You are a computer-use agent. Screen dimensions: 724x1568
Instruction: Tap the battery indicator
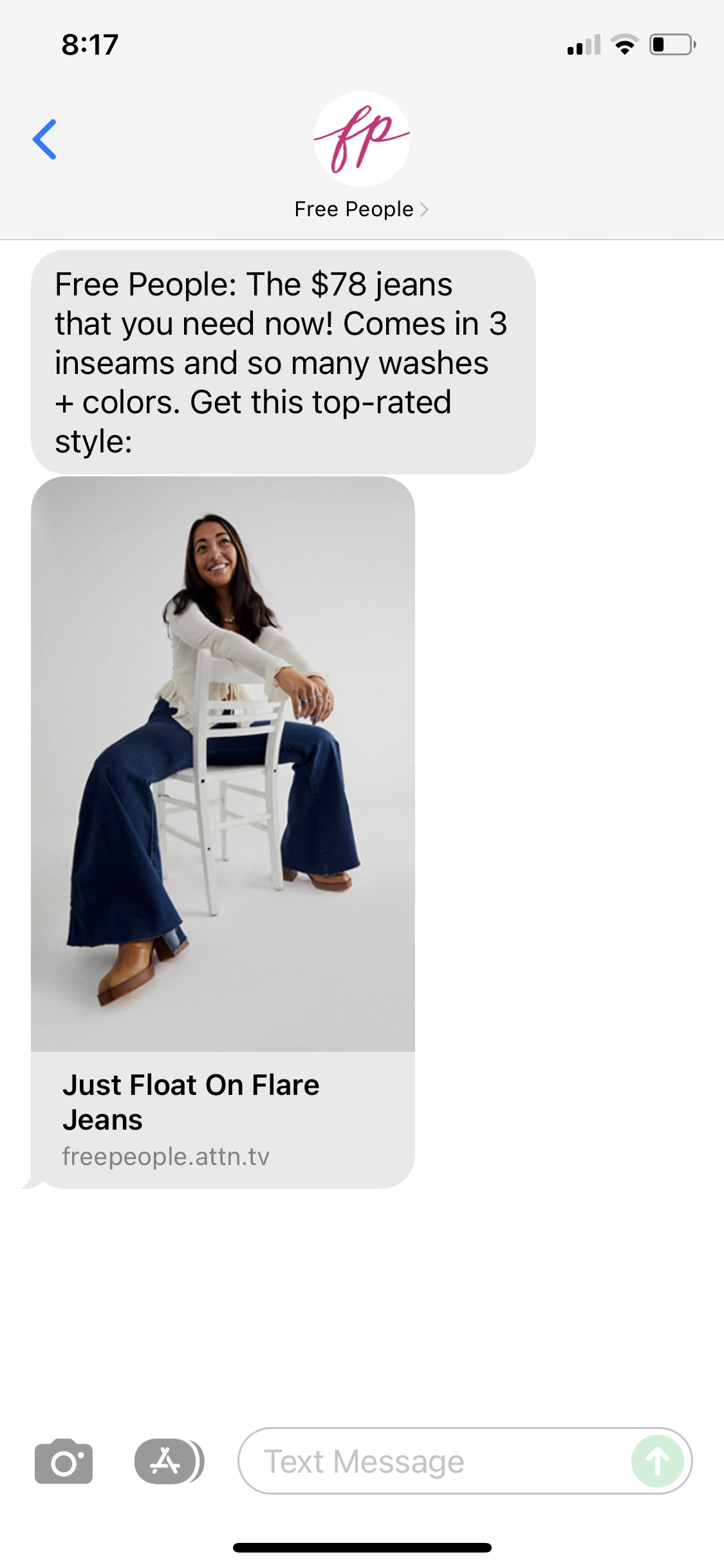click(x=671, y=44)
